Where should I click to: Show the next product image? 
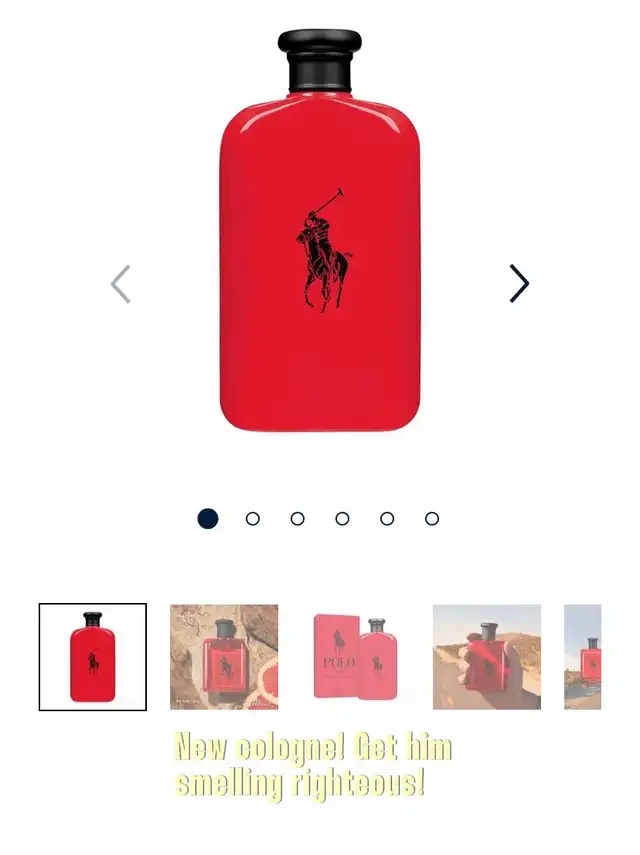point(518,284)
